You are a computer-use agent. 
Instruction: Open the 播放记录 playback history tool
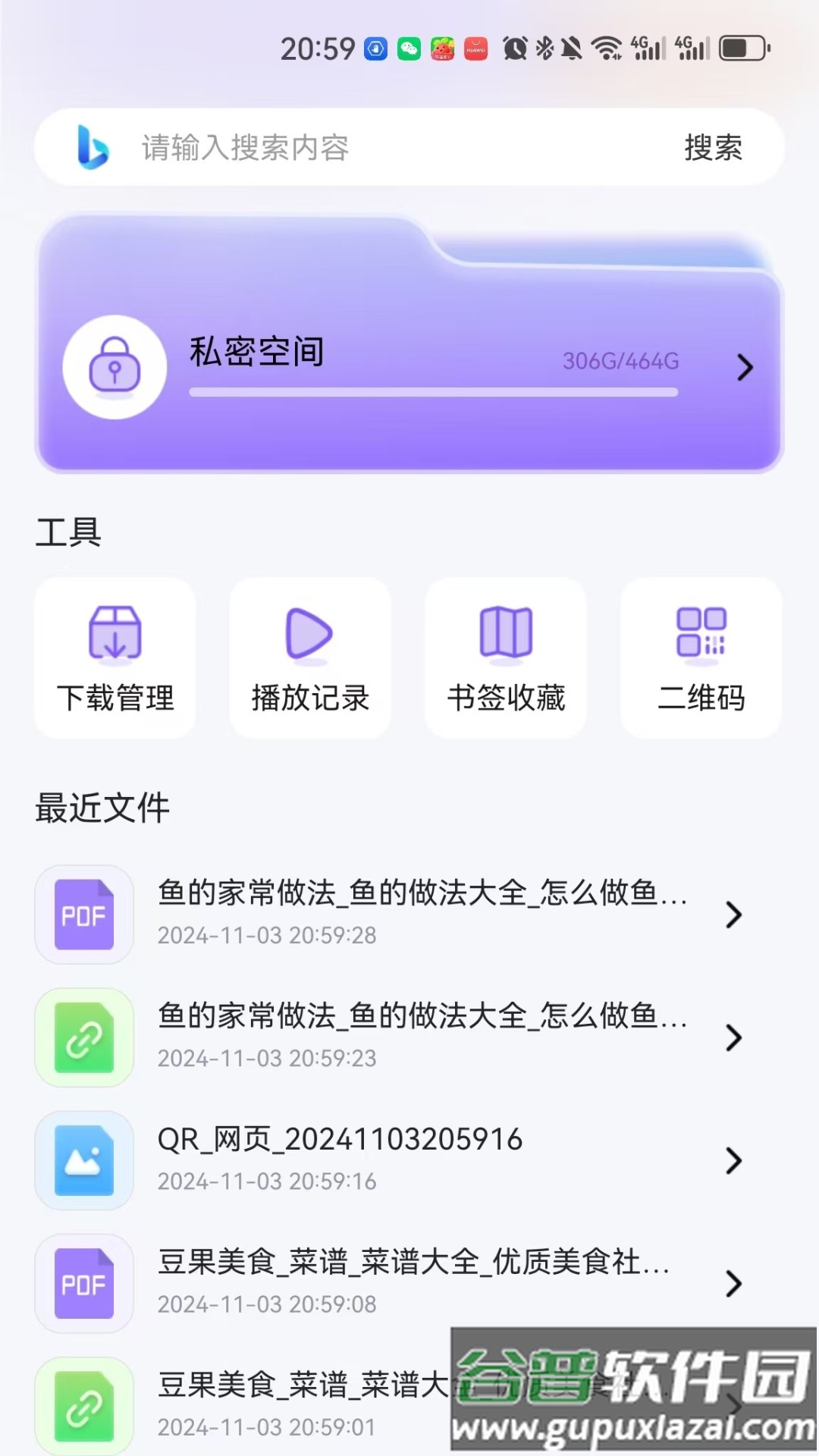[310, 658]
